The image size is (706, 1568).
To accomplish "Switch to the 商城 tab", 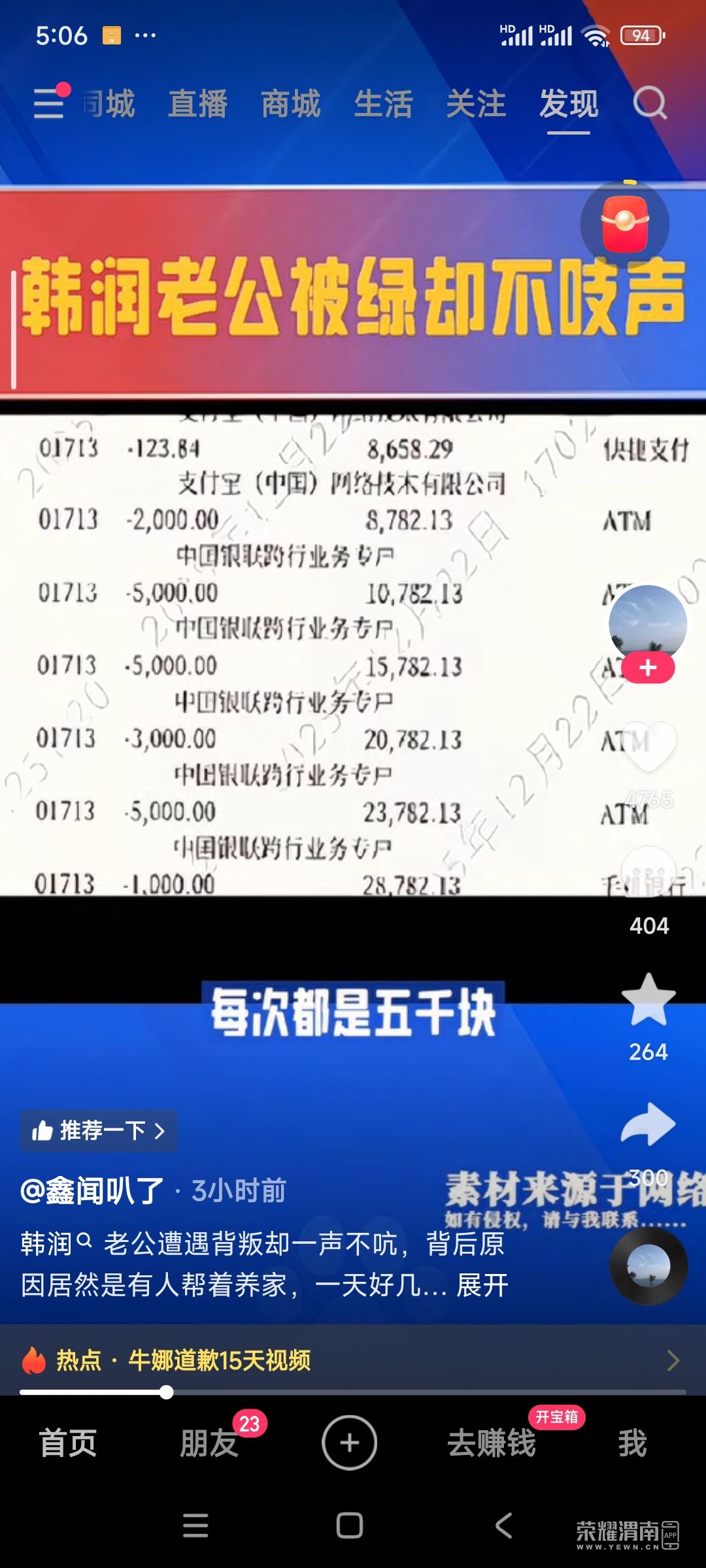I will coord(290,105).
